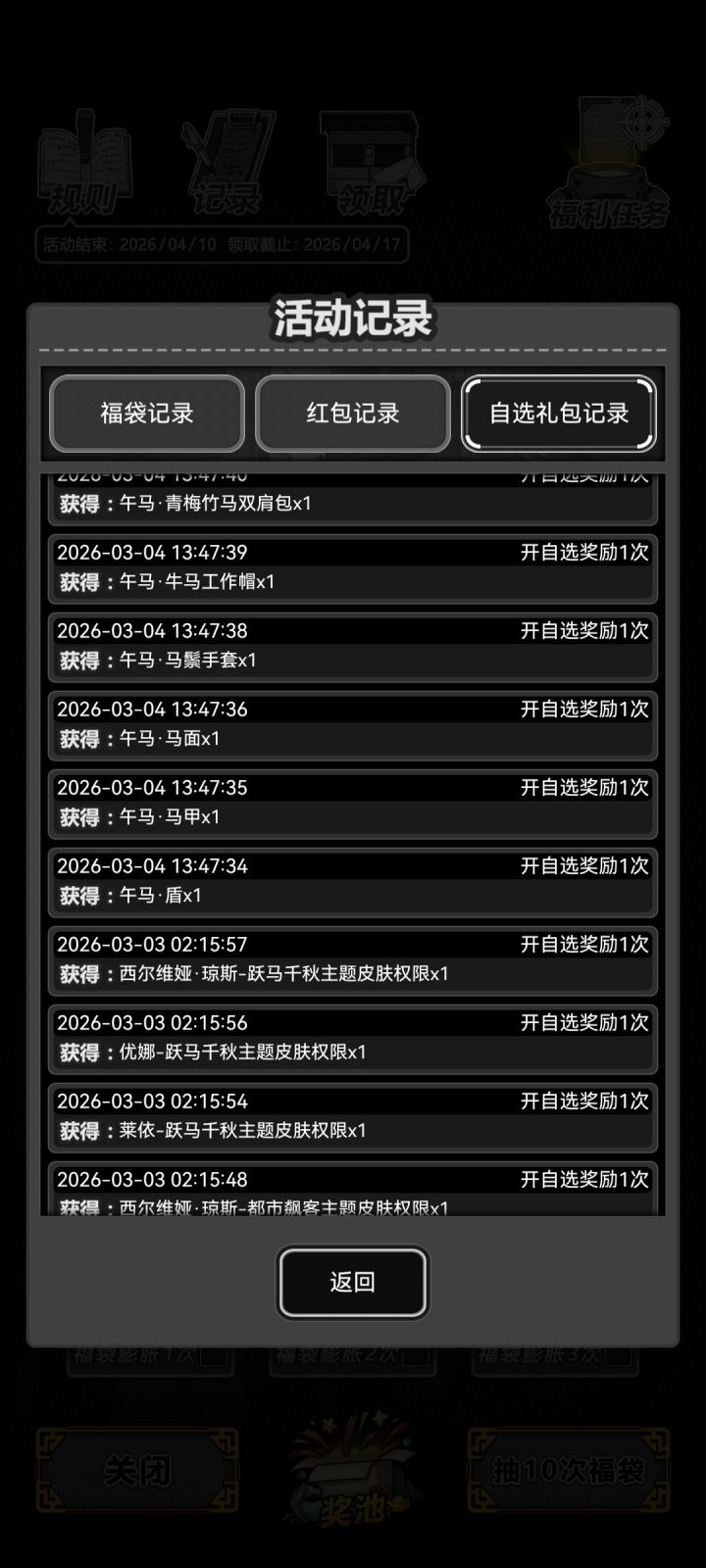The image size is (706, 1568).
Task: Select the record dated 2026-03-03 02:15:57
Action: tap(353, 958)
